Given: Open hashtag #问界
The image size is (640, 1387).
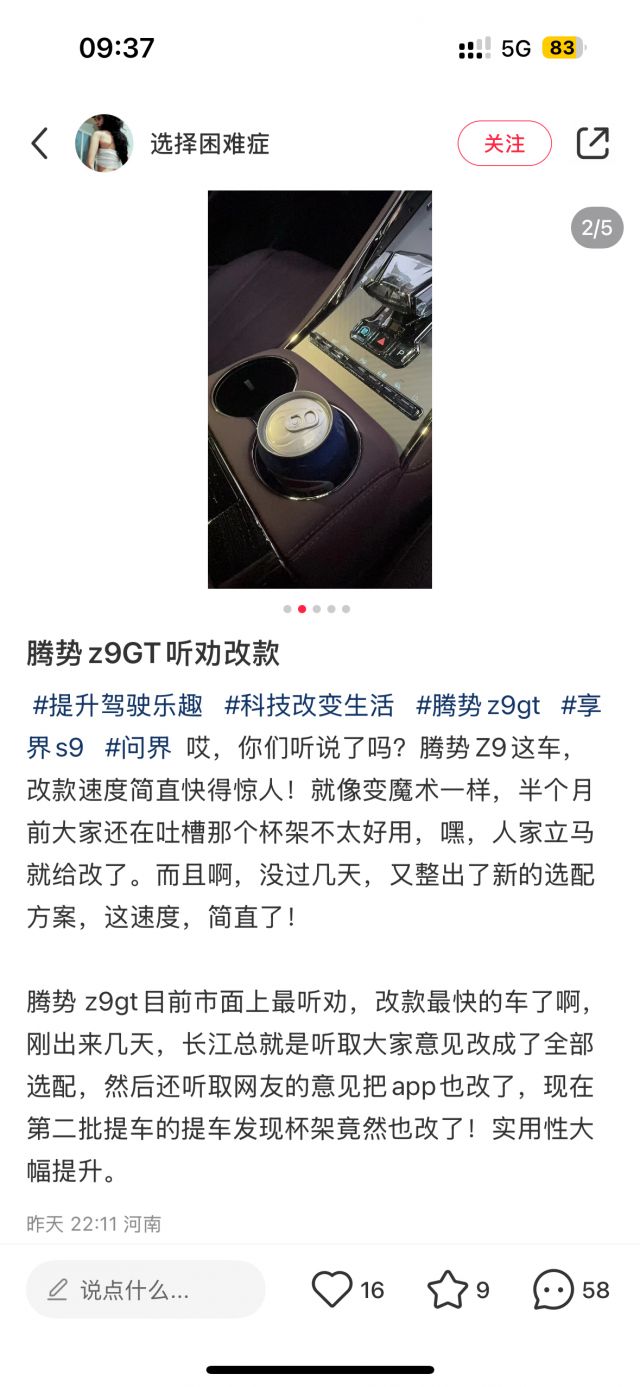Looking at the screenshot, I should click(x=138, y=747).
